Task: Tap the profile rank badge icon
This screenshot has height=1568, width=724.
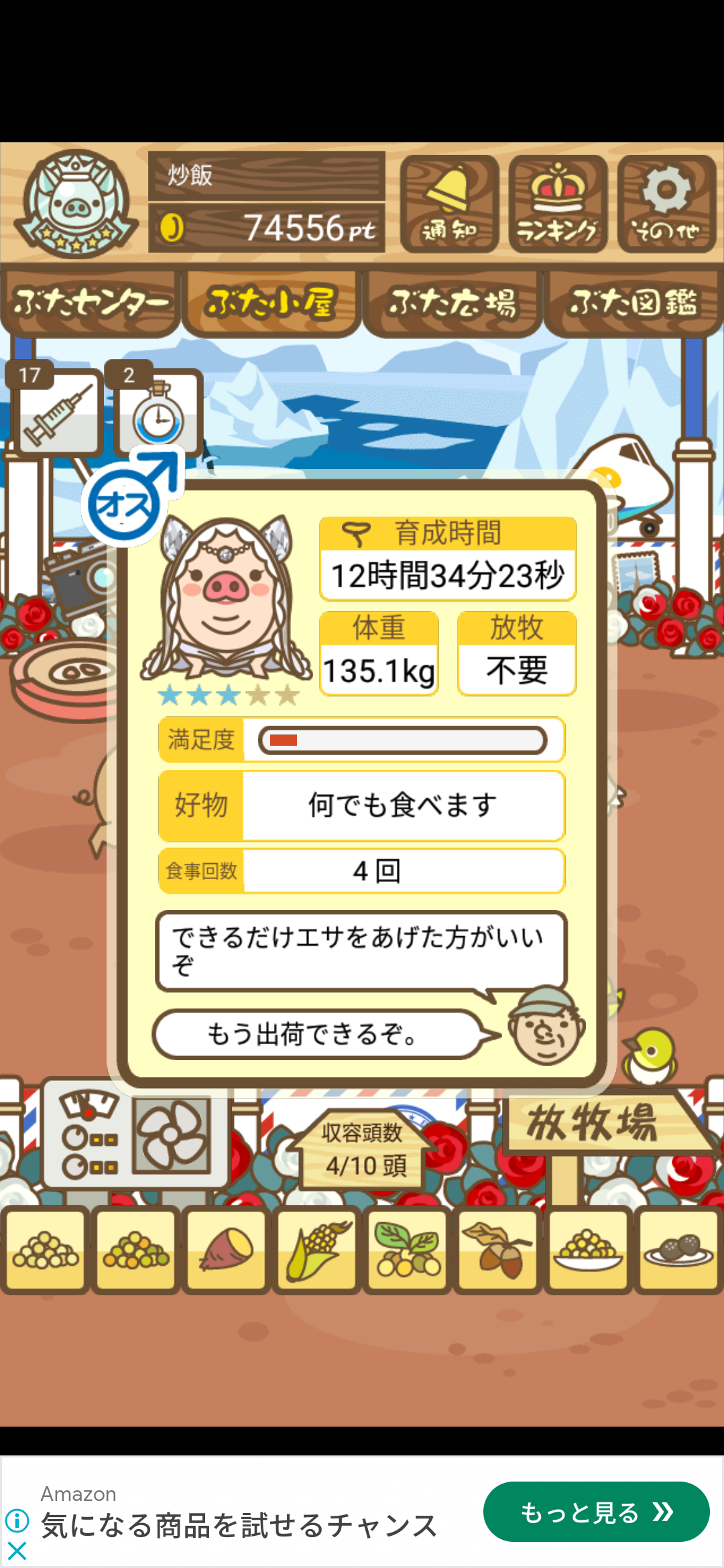Action: click(x=76, y=204)
